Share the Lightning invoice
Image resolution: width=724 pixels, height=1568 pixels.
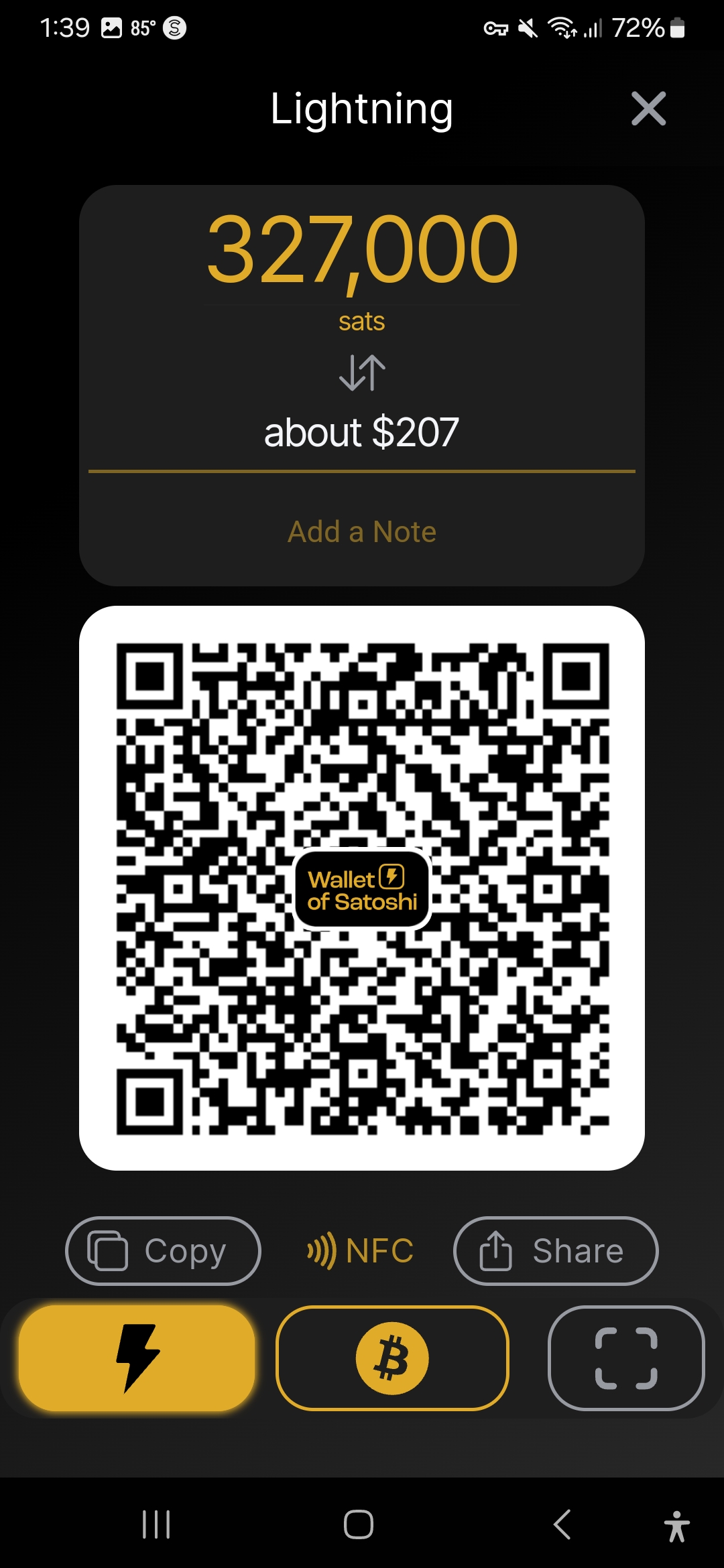point(556,1250)
